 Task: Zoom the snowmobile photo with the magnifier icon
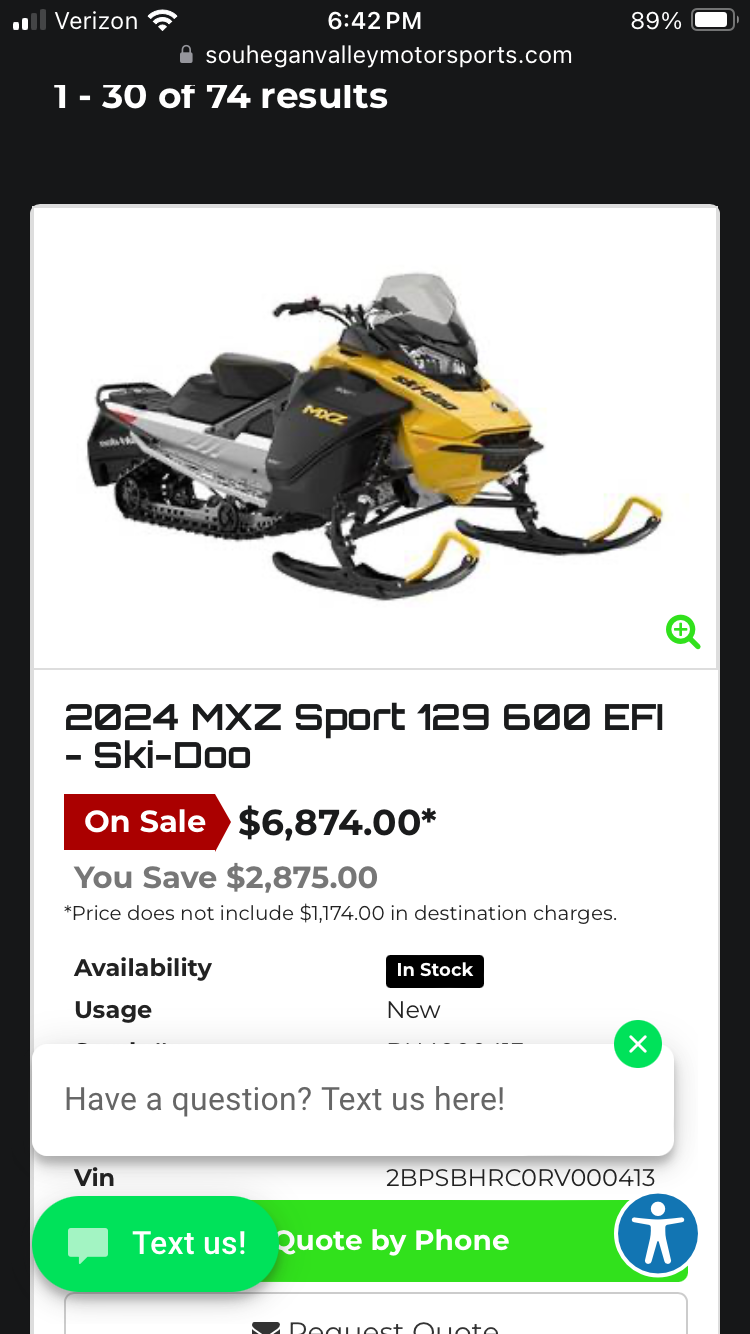(683, 632)
